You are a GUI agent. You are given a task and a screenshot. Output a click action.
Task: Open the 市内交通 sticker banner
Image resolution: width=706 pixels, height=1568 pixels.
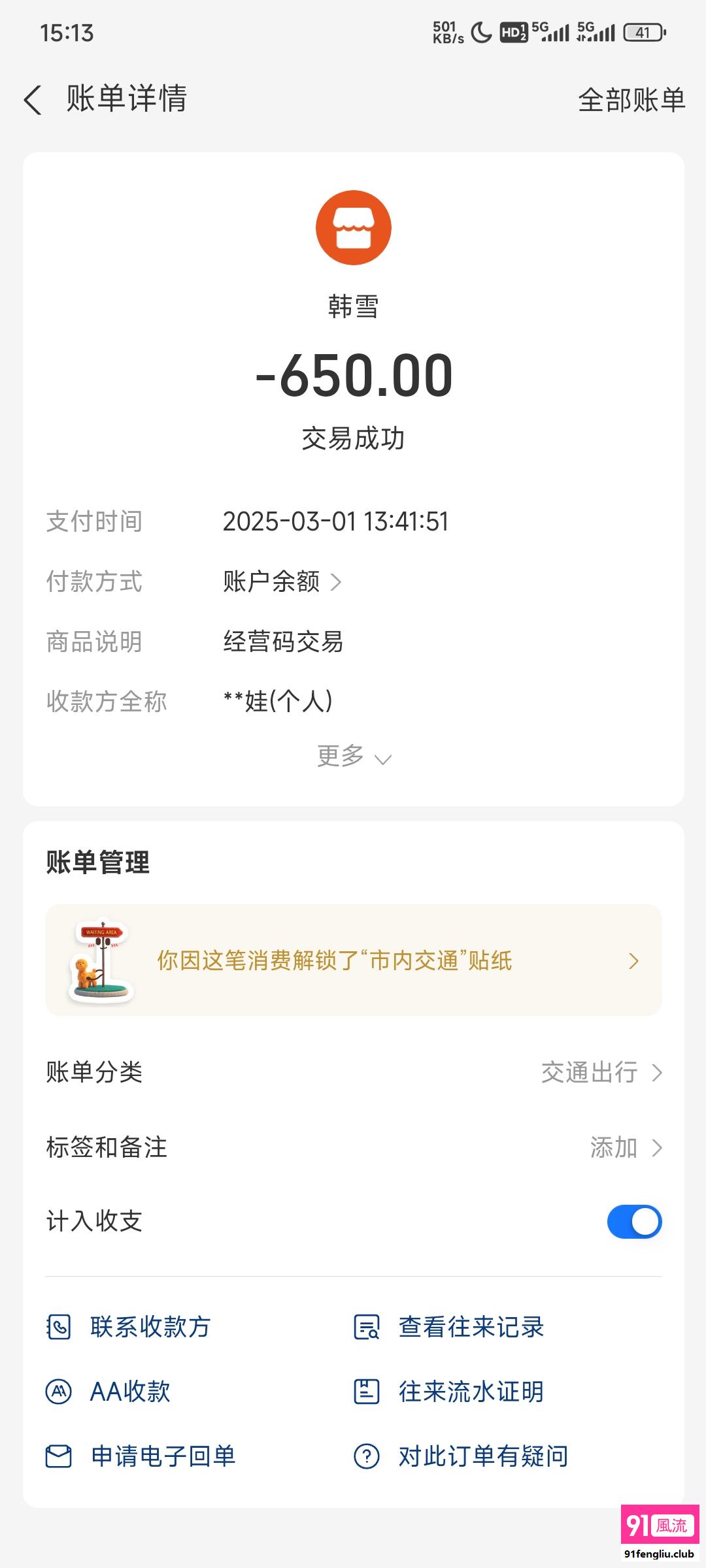click(x=354, y=960)
